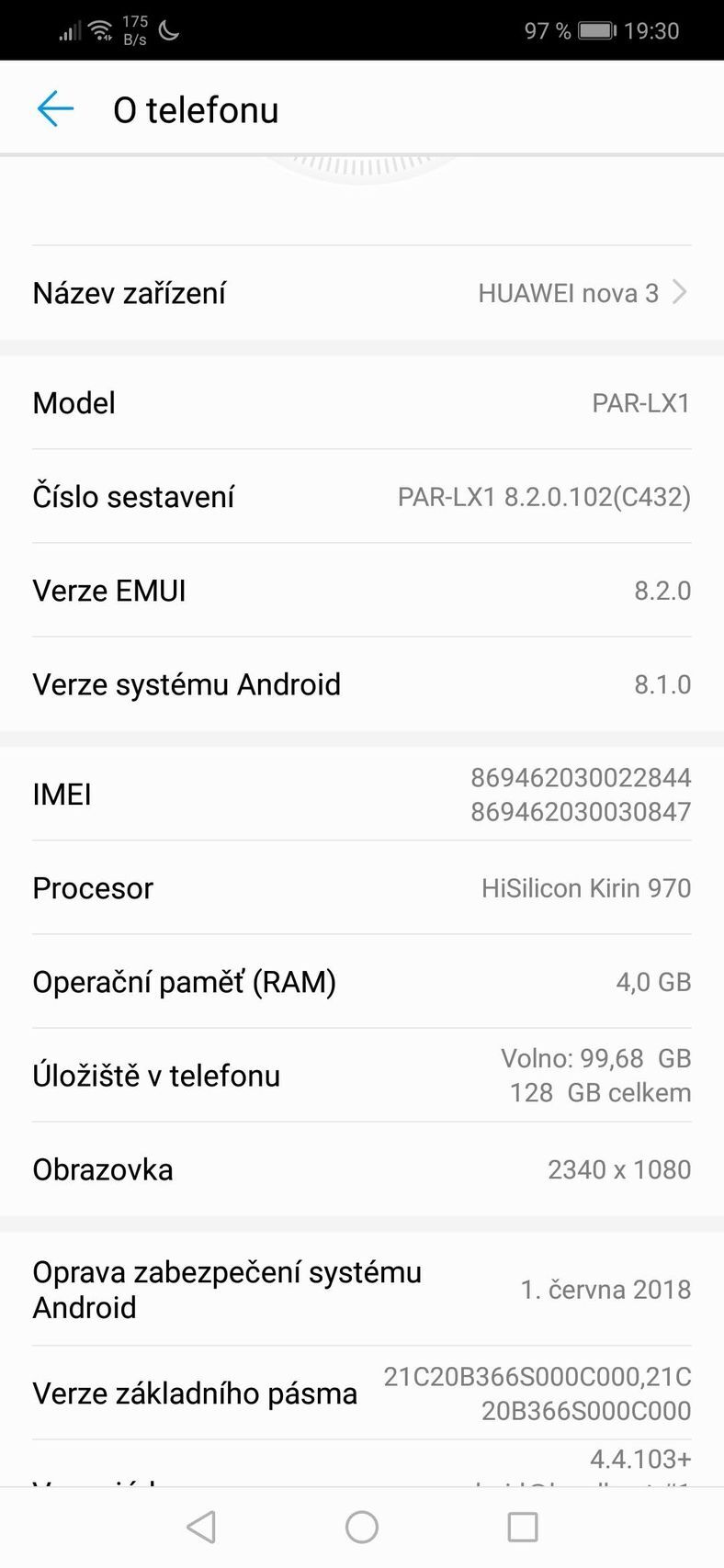Tap the Verze systému Android row
The height and width of the screenshot is (1568, 724).
point(362,683)
